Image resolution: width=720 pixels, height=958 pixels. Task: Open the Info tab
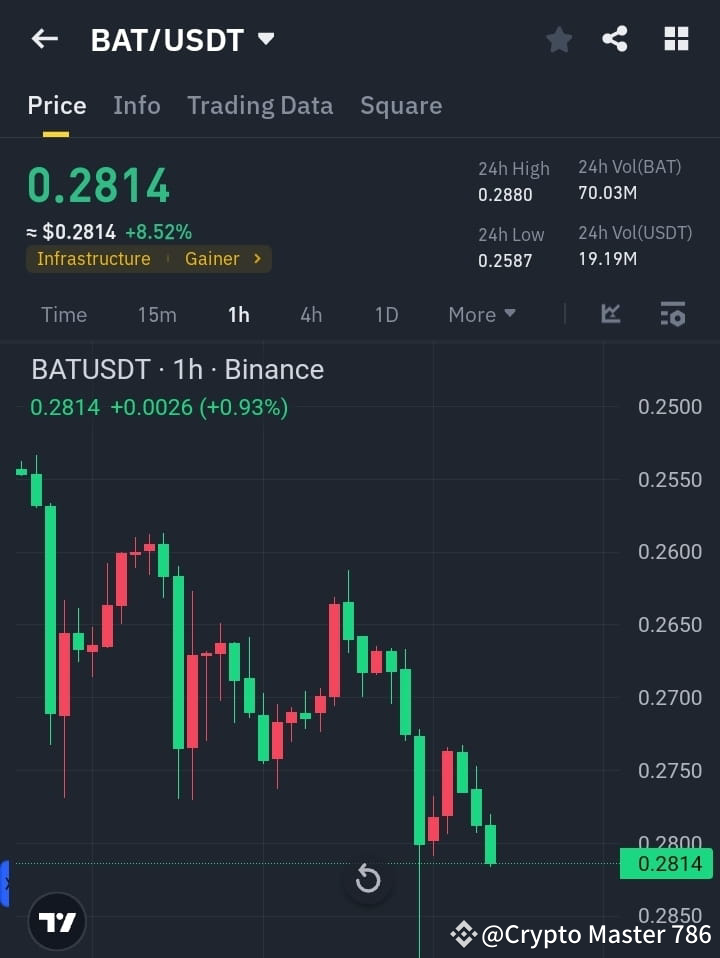pyautogui.click(x=137, y=105)
